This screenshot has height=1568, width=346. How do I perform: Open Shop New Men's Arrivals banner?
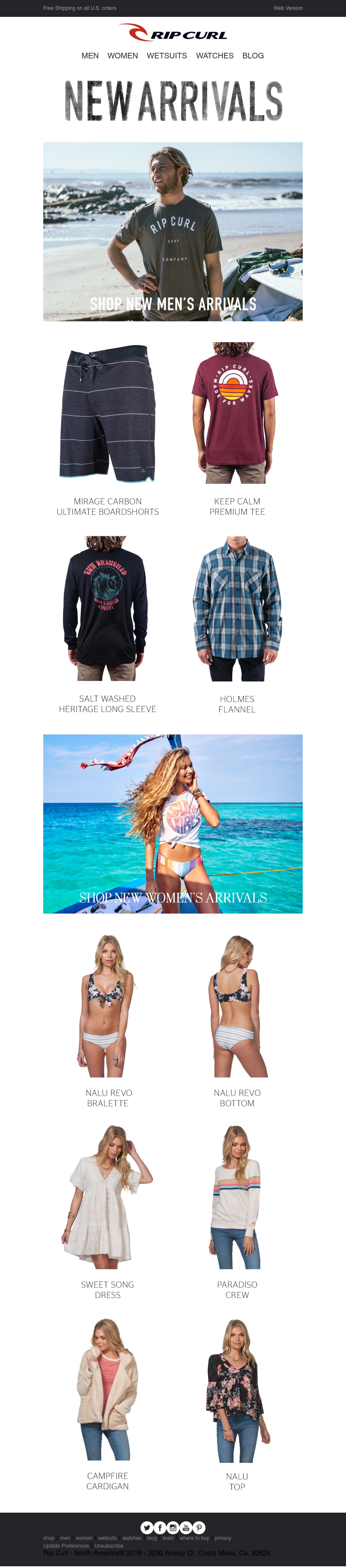coord(173,231)
